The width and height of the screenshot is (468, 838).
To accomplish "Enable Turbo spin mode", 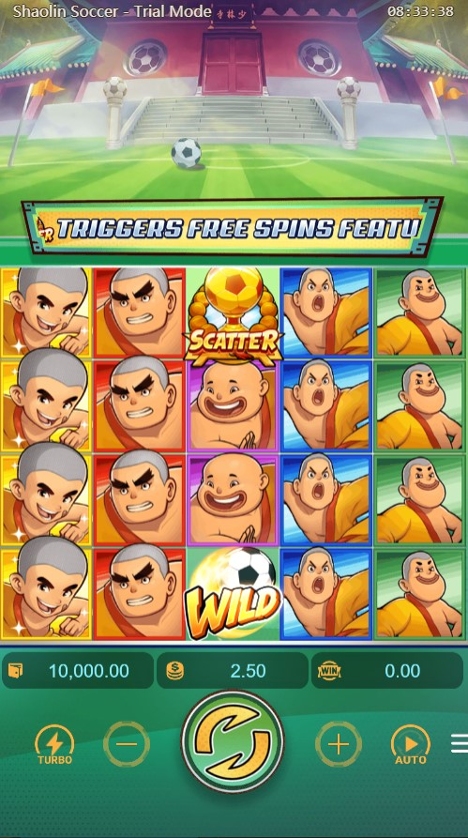I will [x=54, y=744].
